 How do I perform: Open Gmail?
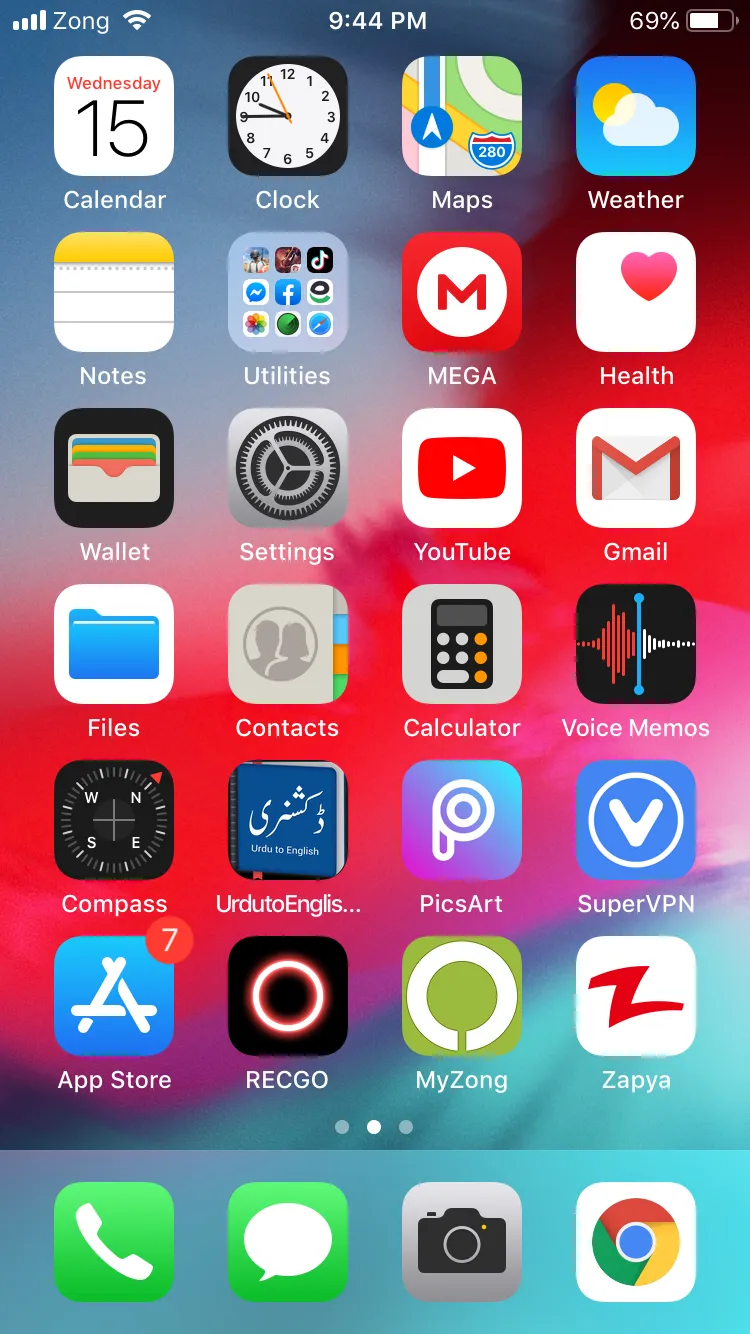click(636, 468)
